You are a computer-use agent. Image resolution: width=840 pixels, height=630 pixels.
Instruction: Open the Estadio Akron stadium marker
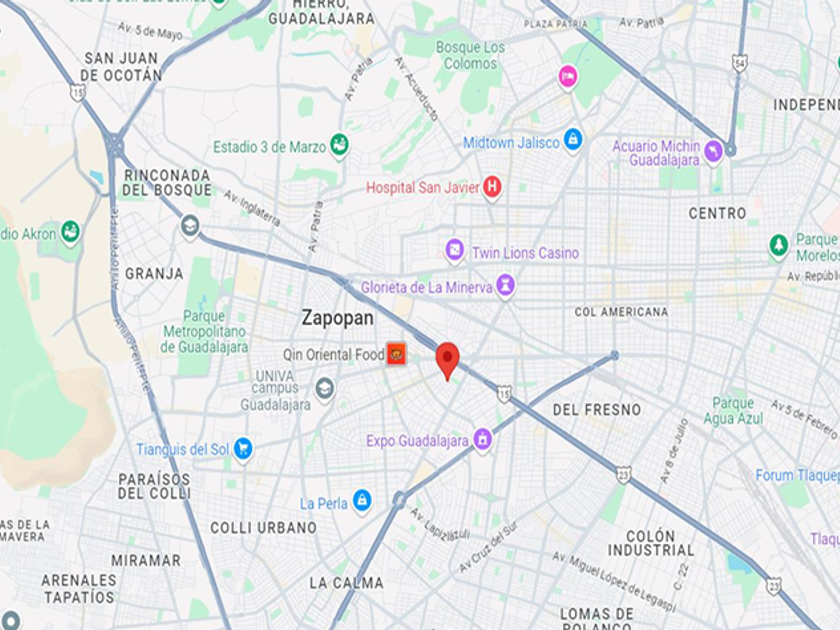coord(70,233)
